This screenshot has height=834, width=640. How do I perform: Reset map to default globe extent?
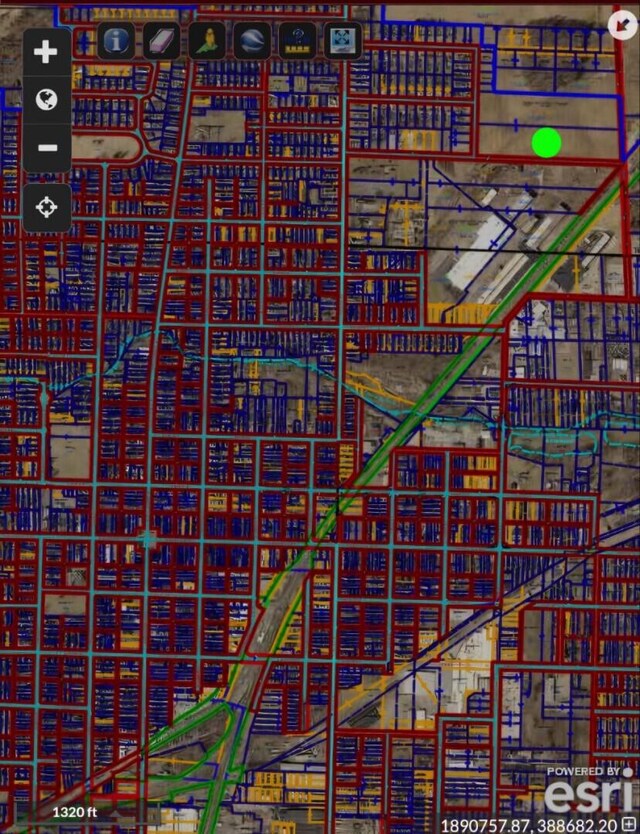click(x=46, y=100)
